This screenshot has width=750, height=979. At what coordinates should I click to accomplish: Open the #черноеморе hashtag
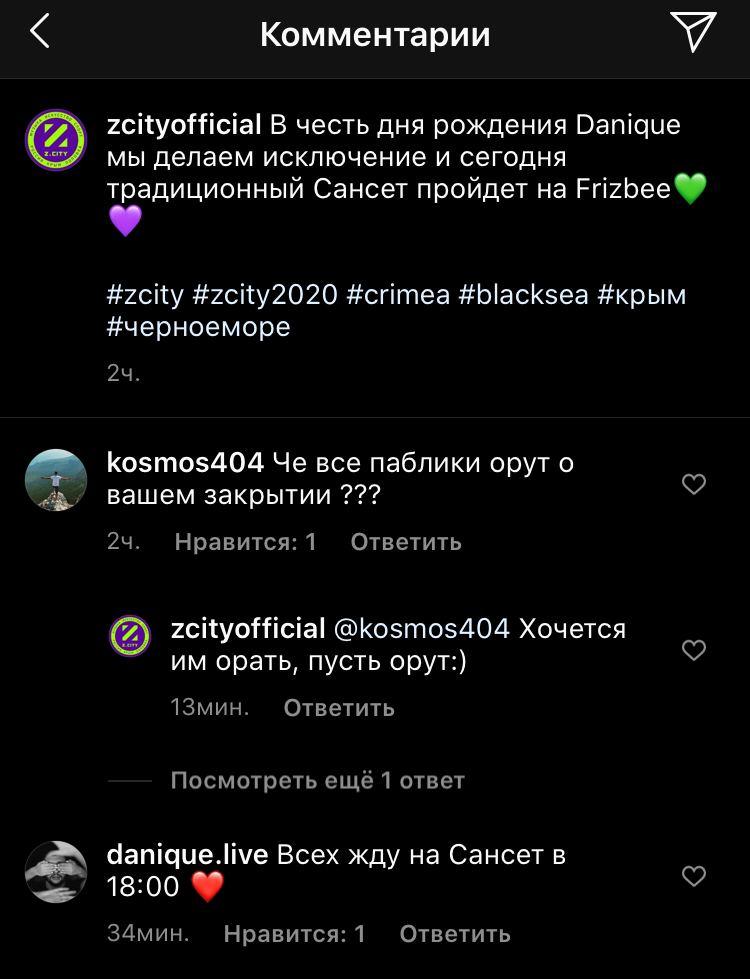[198, 327]
